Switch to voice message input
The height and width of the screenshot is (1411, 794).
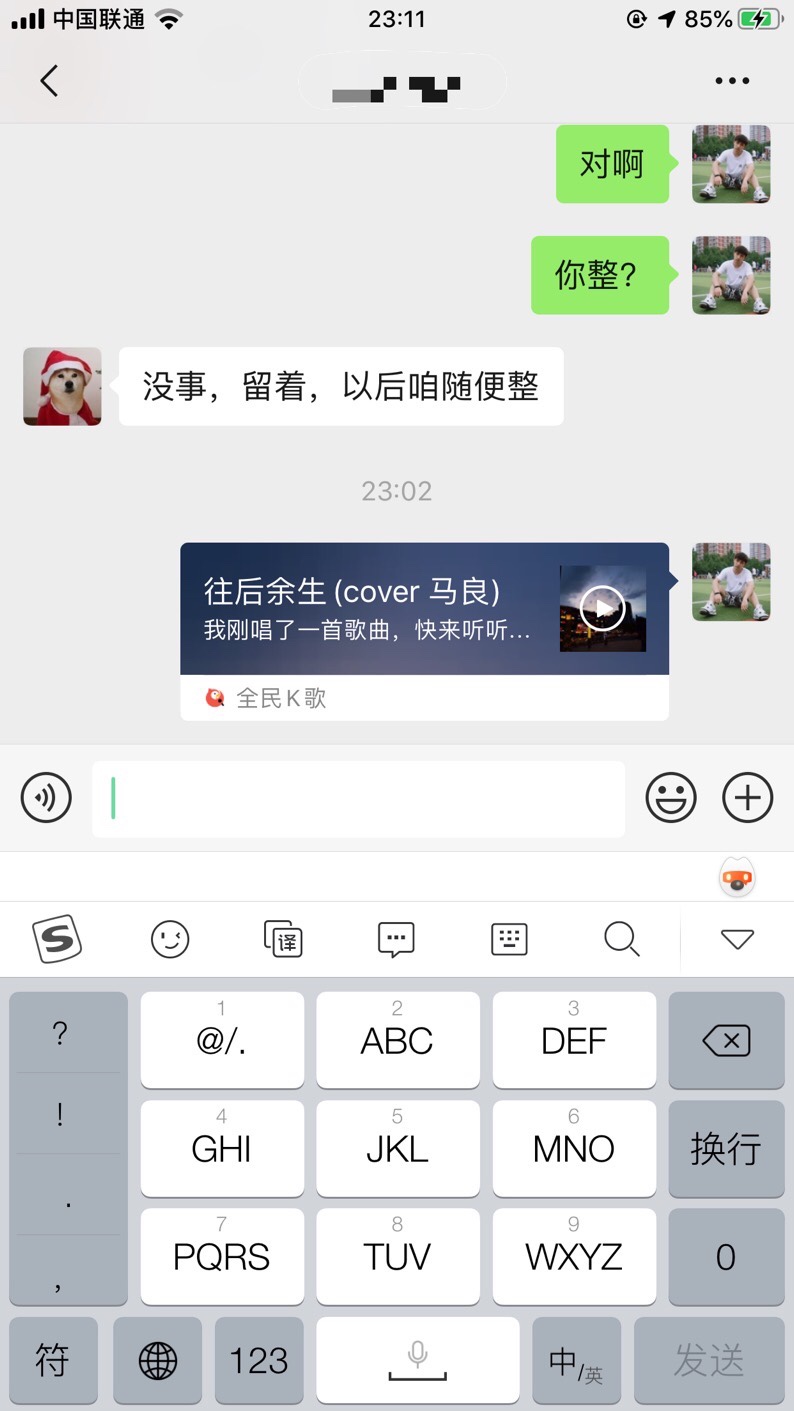pos(46,798)
